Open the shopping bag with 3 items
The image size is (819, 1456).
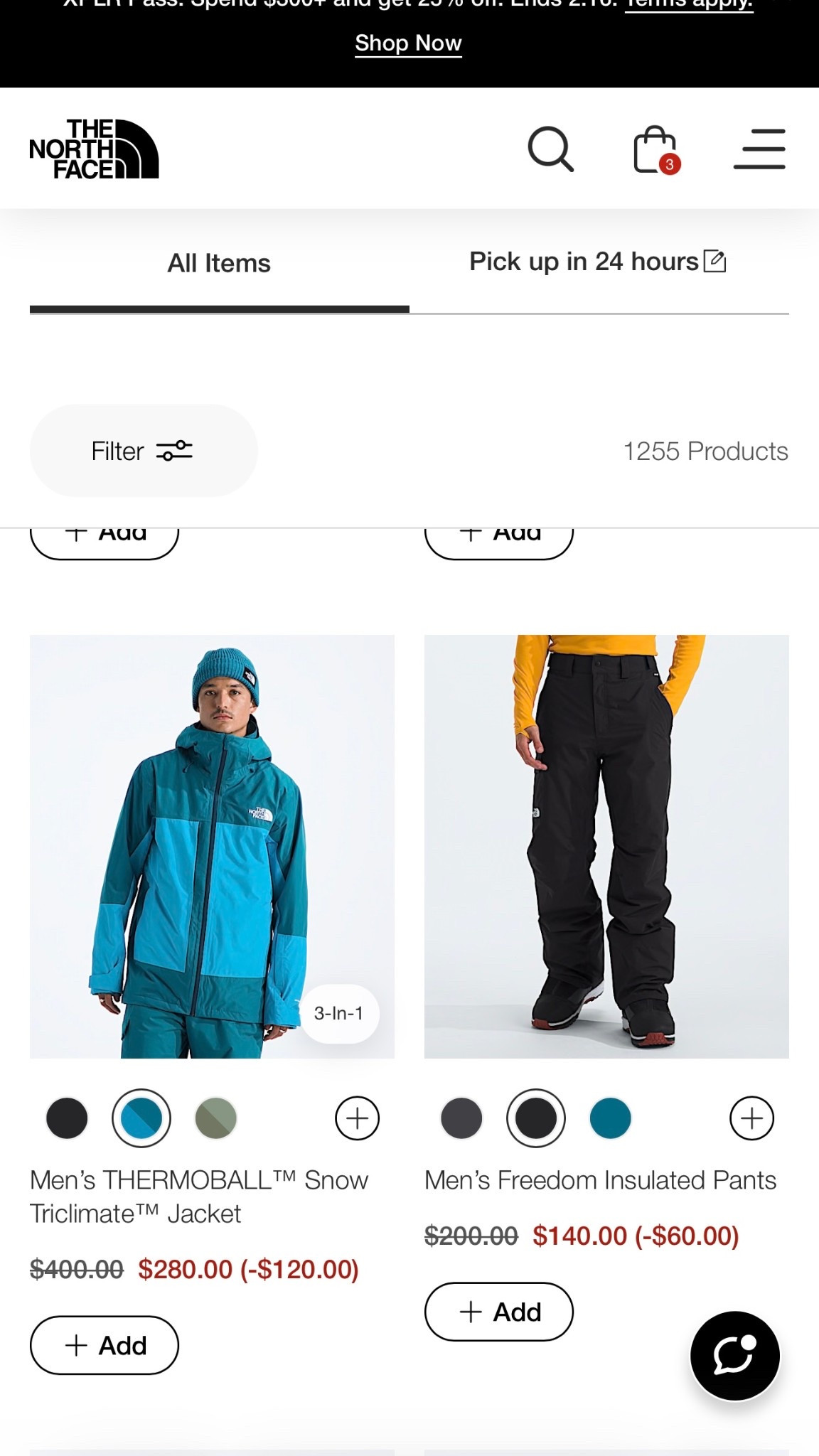click(655, 150)
